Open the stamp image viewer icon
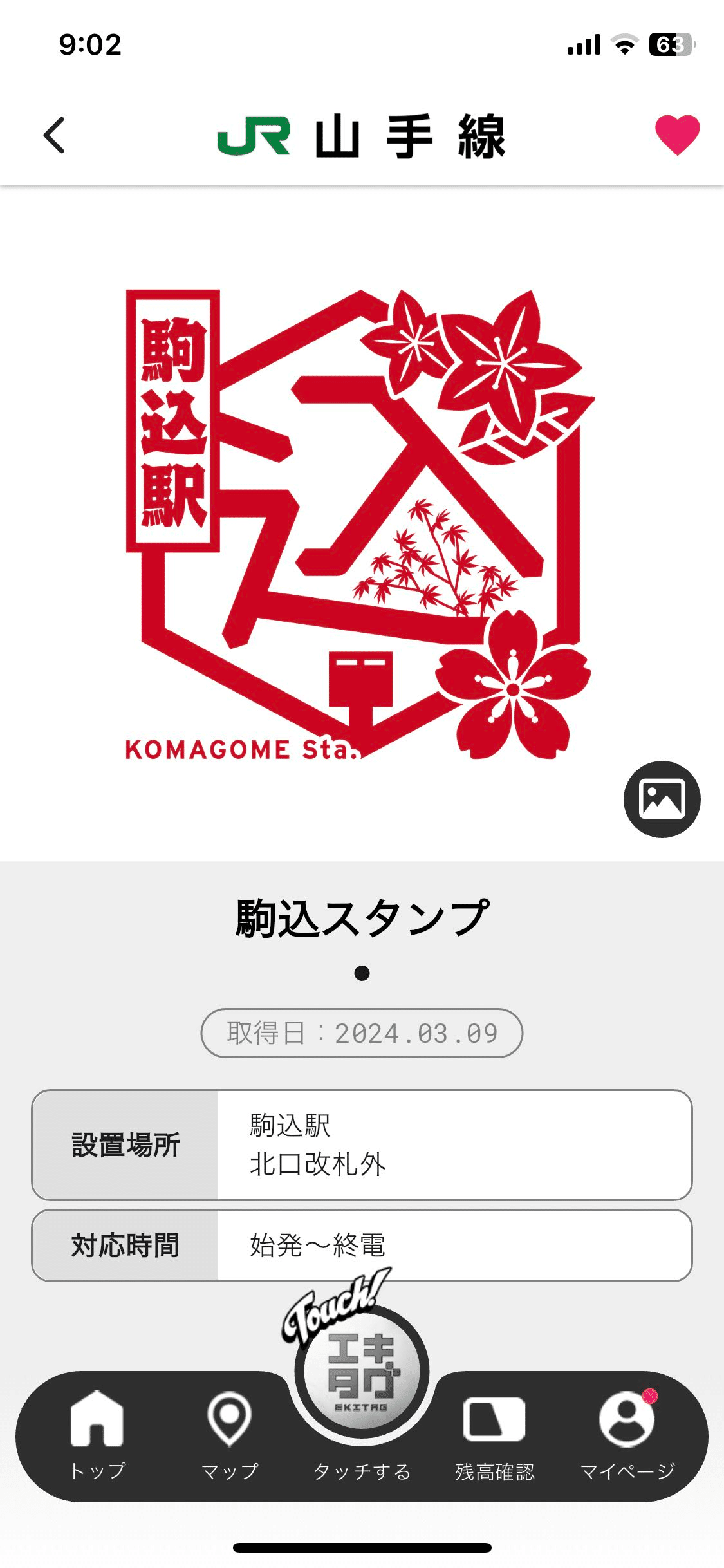Screen dimensions: 724x1568 click(662, 799)
